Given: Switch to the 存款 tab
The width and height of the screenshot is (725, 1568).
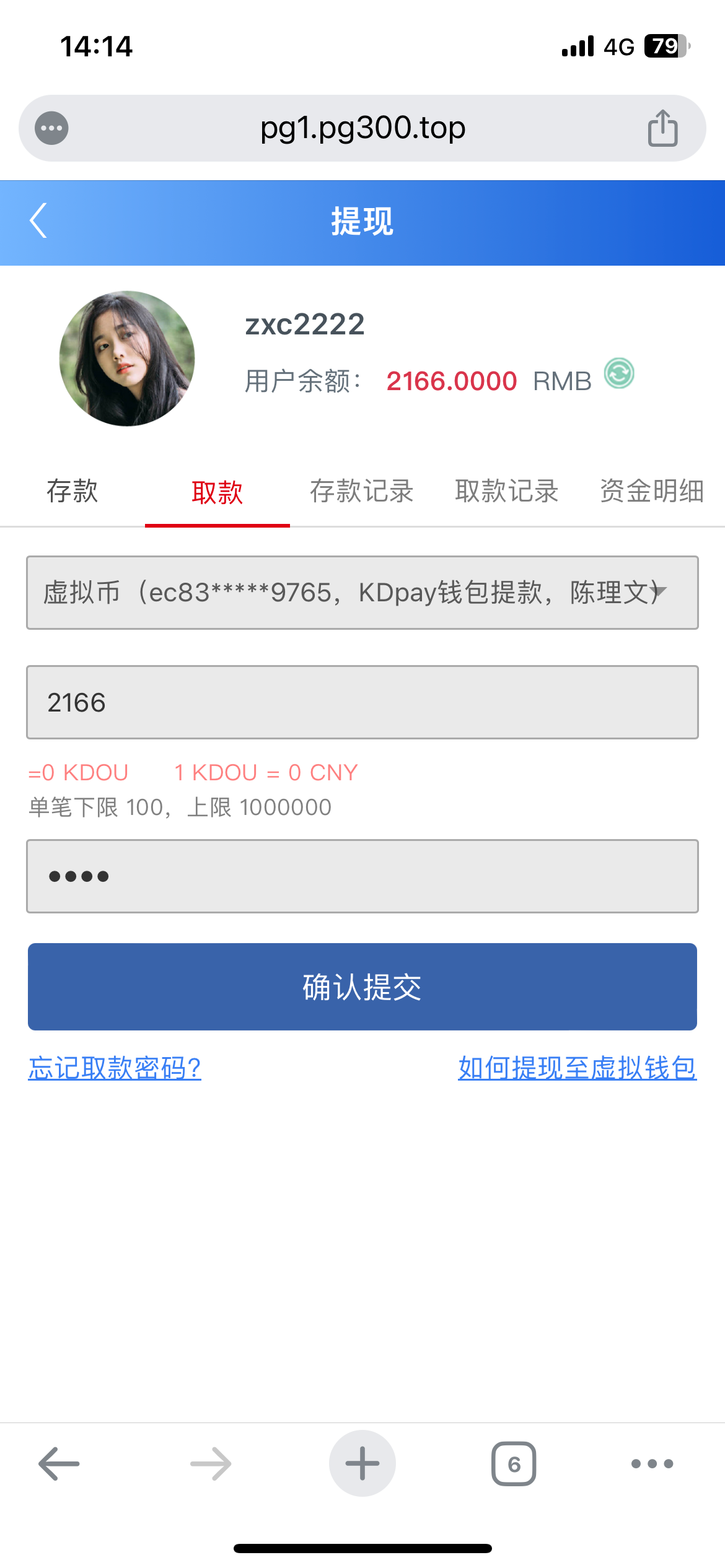Looking at the screenshot, I should pos(72,491).
